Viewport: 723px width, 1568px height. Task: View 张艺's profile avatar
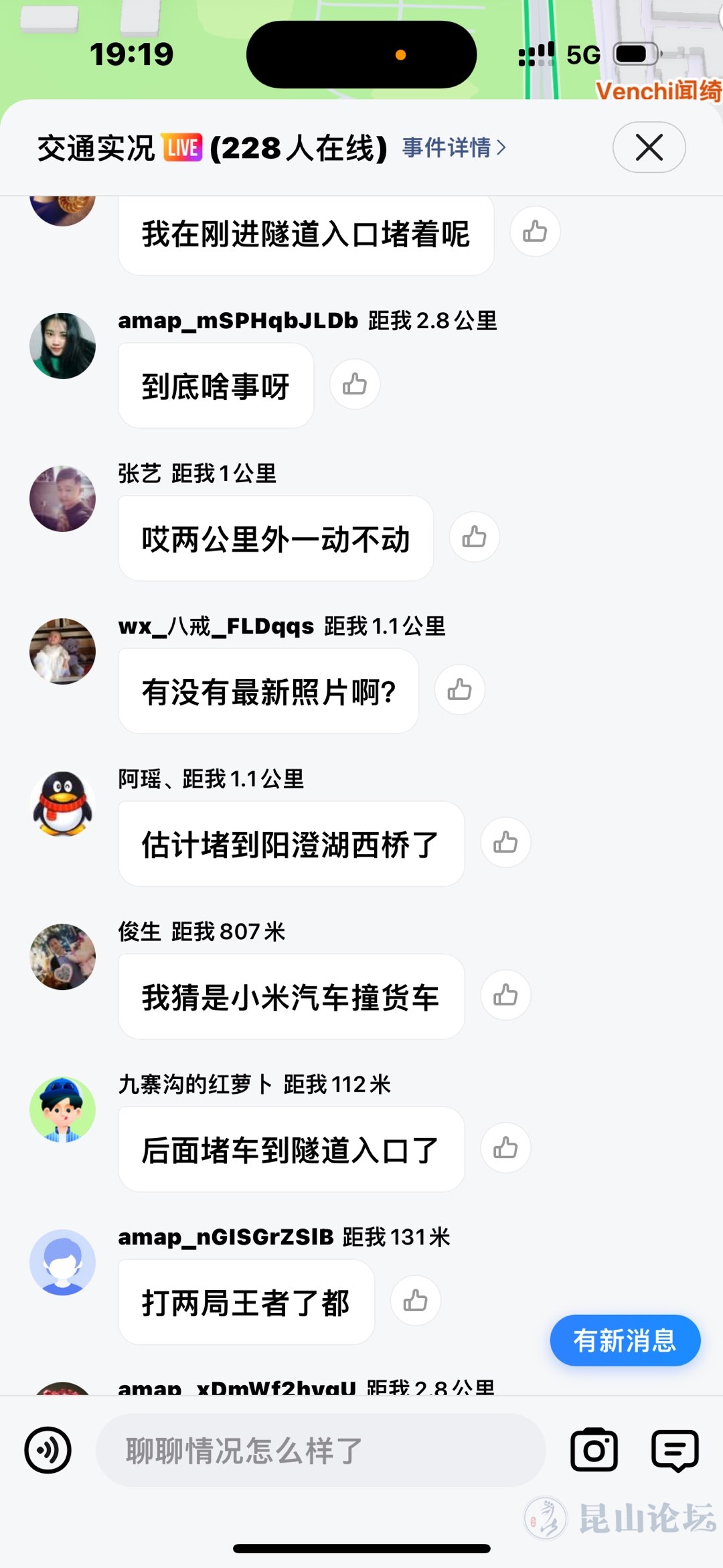point(63,499)
